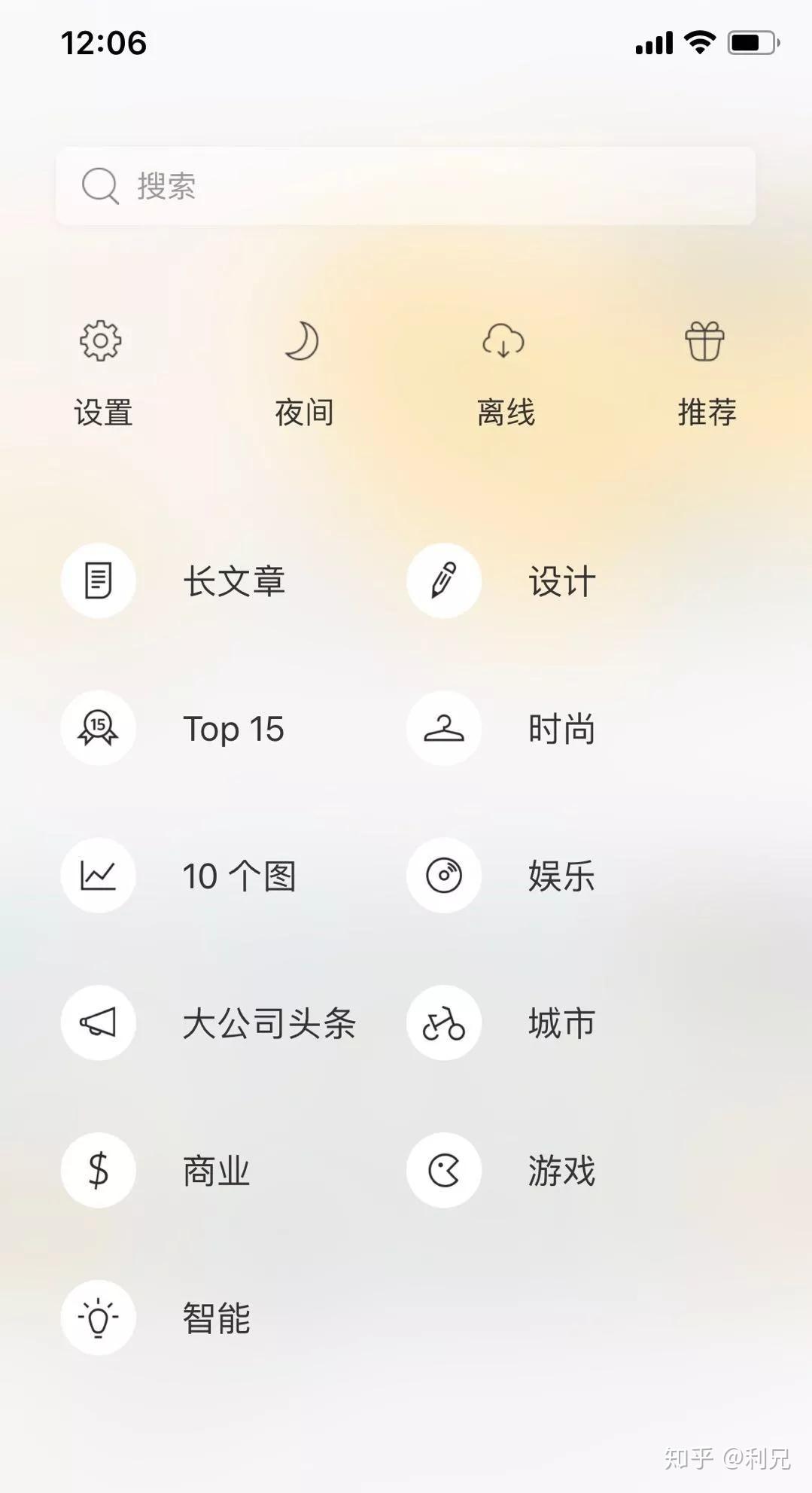
Task: Open 推荐 recommendations via the gift icon
Action: point(704,341)
